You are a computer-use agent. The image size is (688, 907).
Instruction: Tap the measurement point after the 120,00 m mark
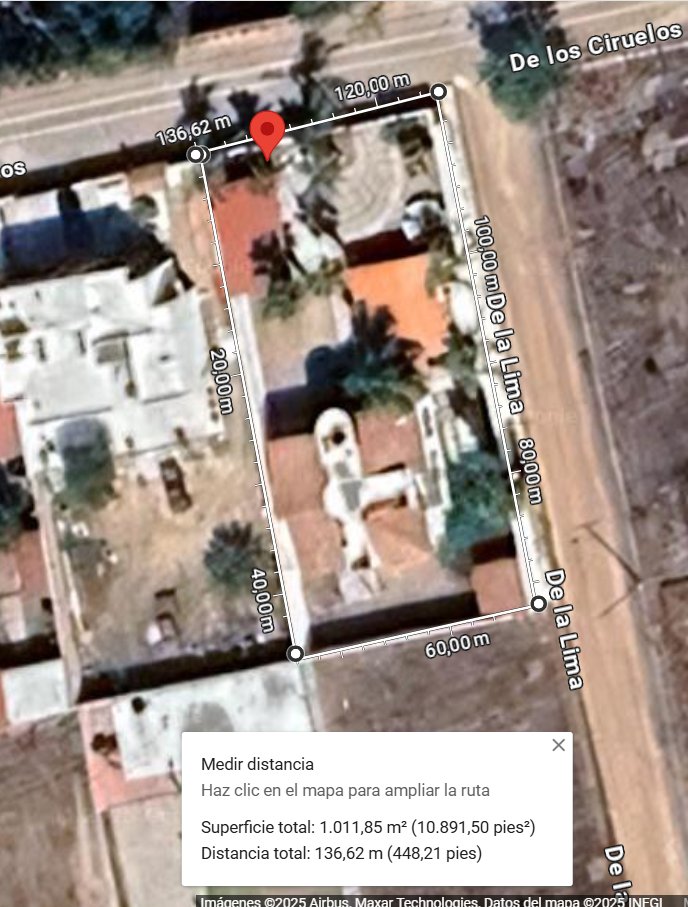(438, 92)
